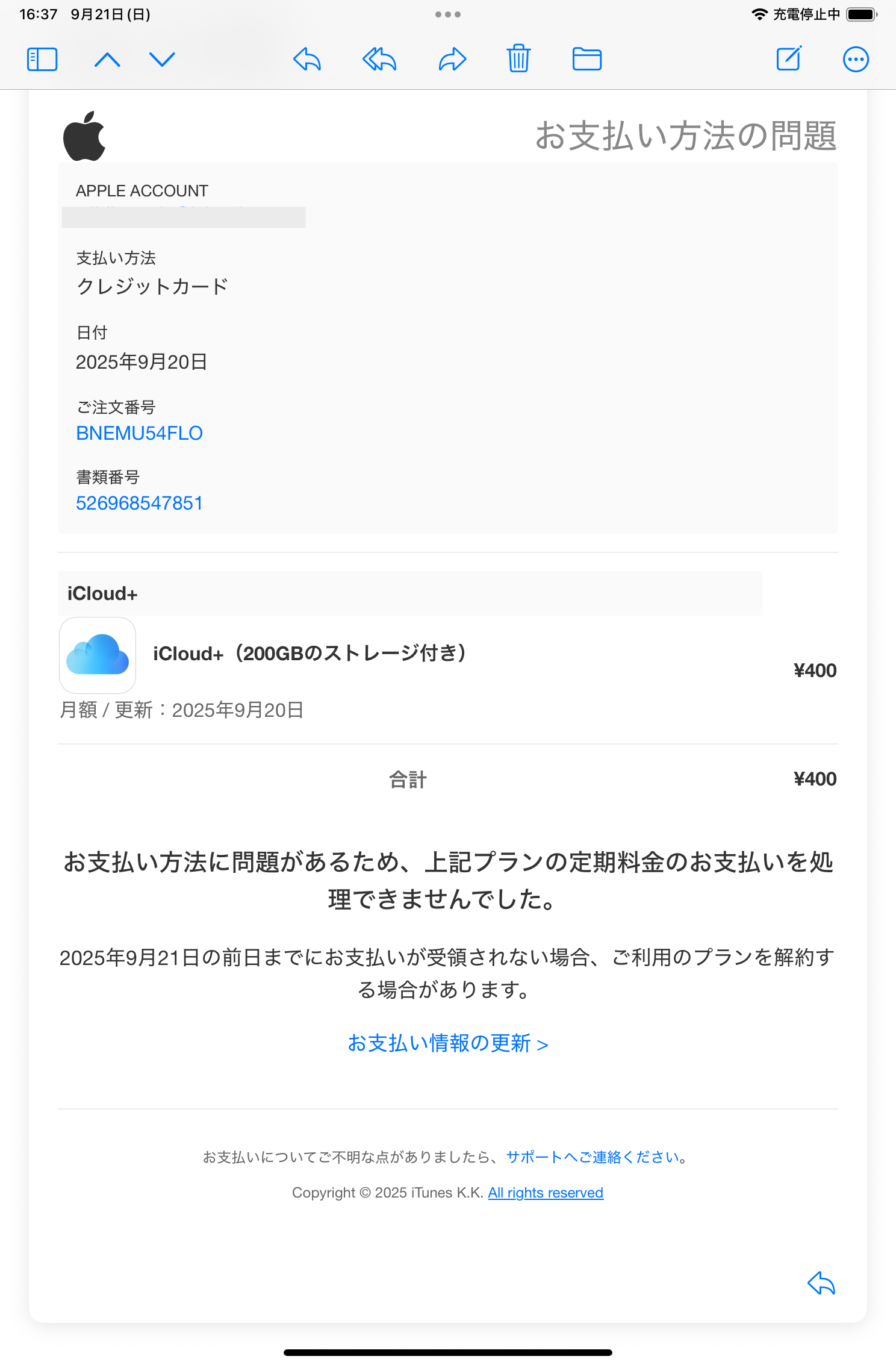Reply to this email from toolbar
This screenshot has width=896, height=1365.
307,60
